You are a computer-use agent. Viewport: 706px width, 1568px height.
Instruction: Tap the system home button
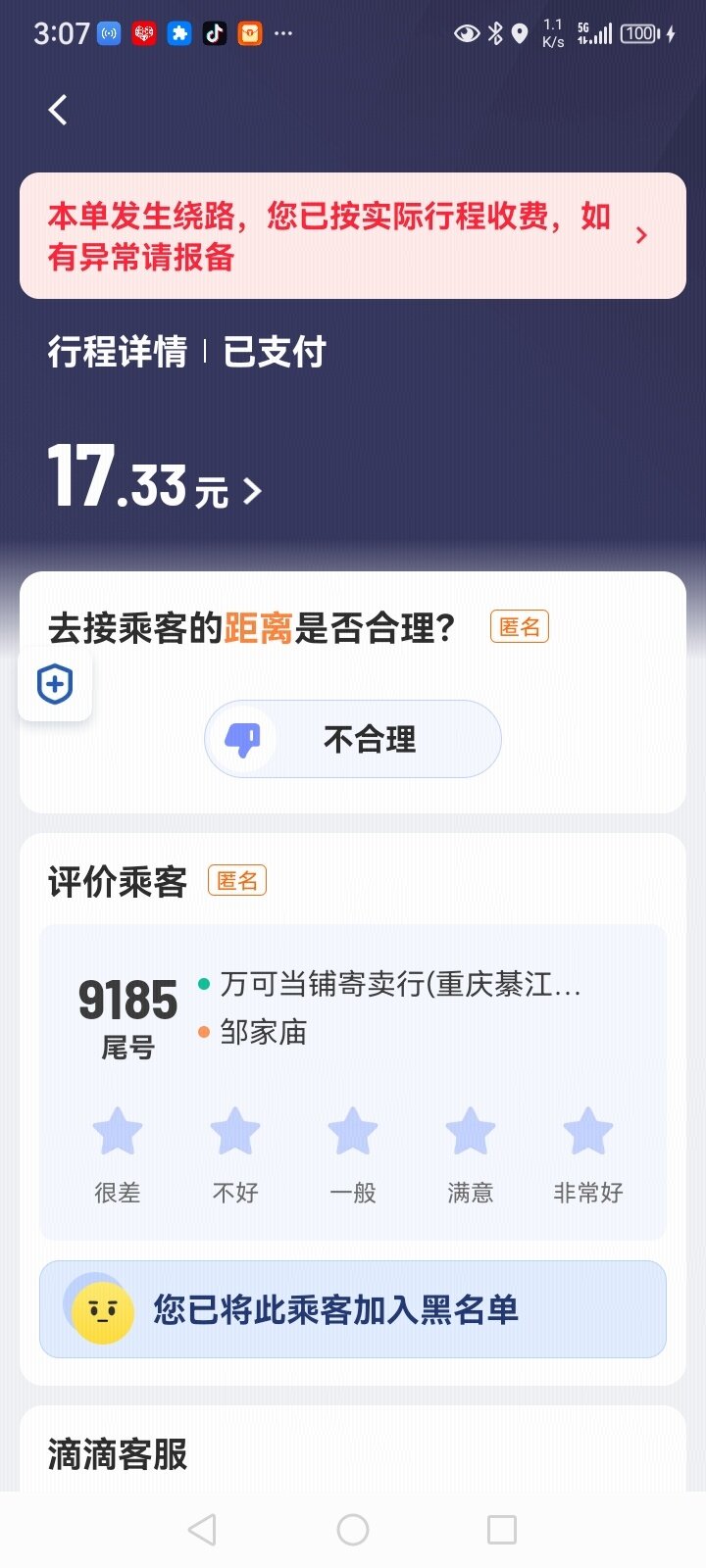click(353, 1530)
